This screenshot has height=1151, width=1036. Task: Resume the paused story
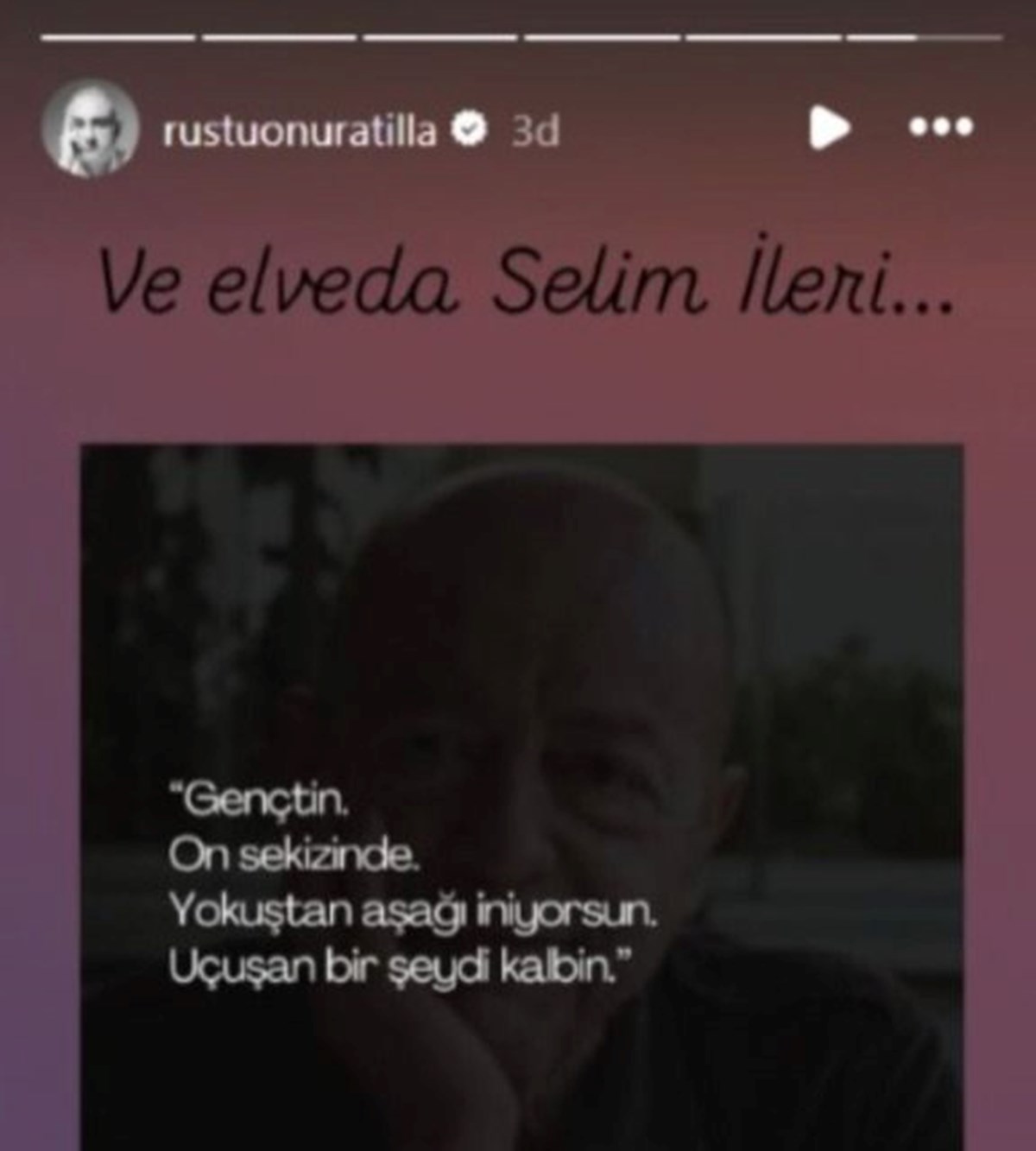tap(829, 130)
